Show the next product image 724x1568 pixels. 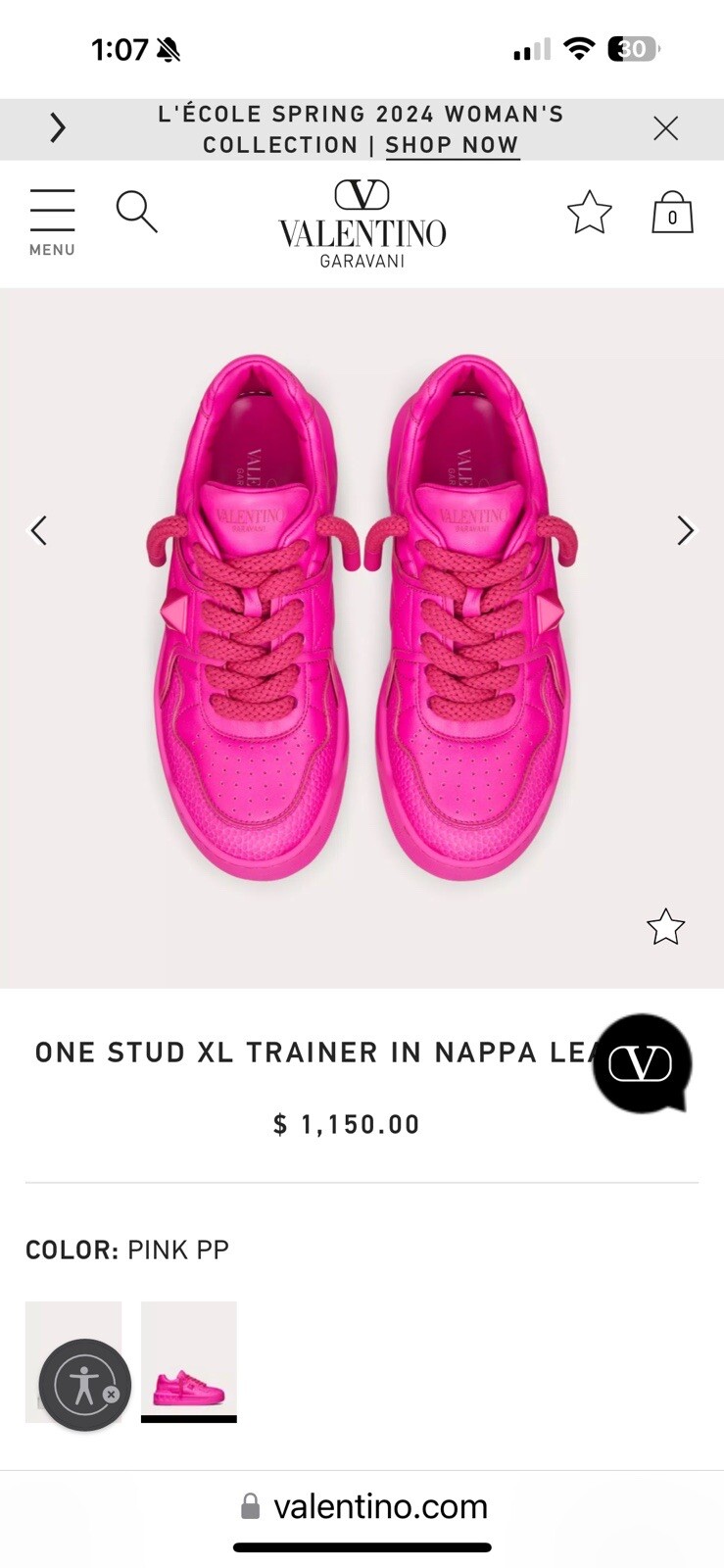pos(685,530)
